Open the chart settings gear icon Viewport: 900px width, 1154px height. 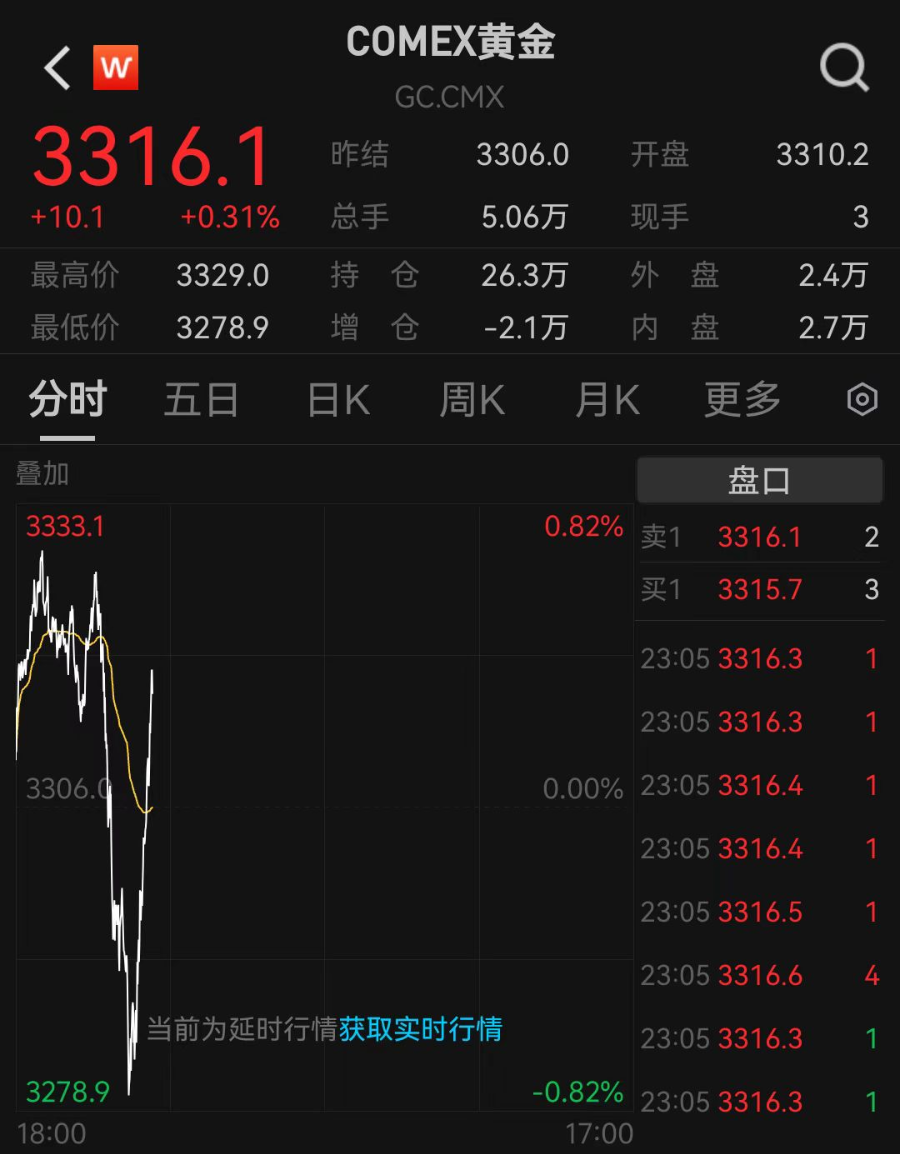pos(861,399)
